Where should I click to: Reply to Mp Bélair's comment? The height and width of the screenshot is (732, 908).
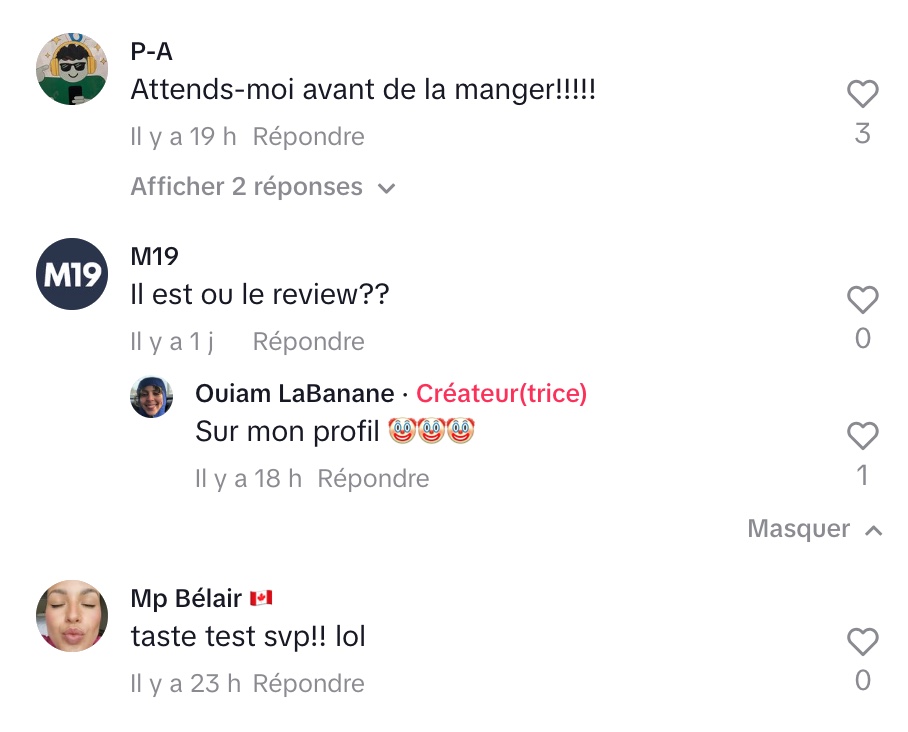308,684
